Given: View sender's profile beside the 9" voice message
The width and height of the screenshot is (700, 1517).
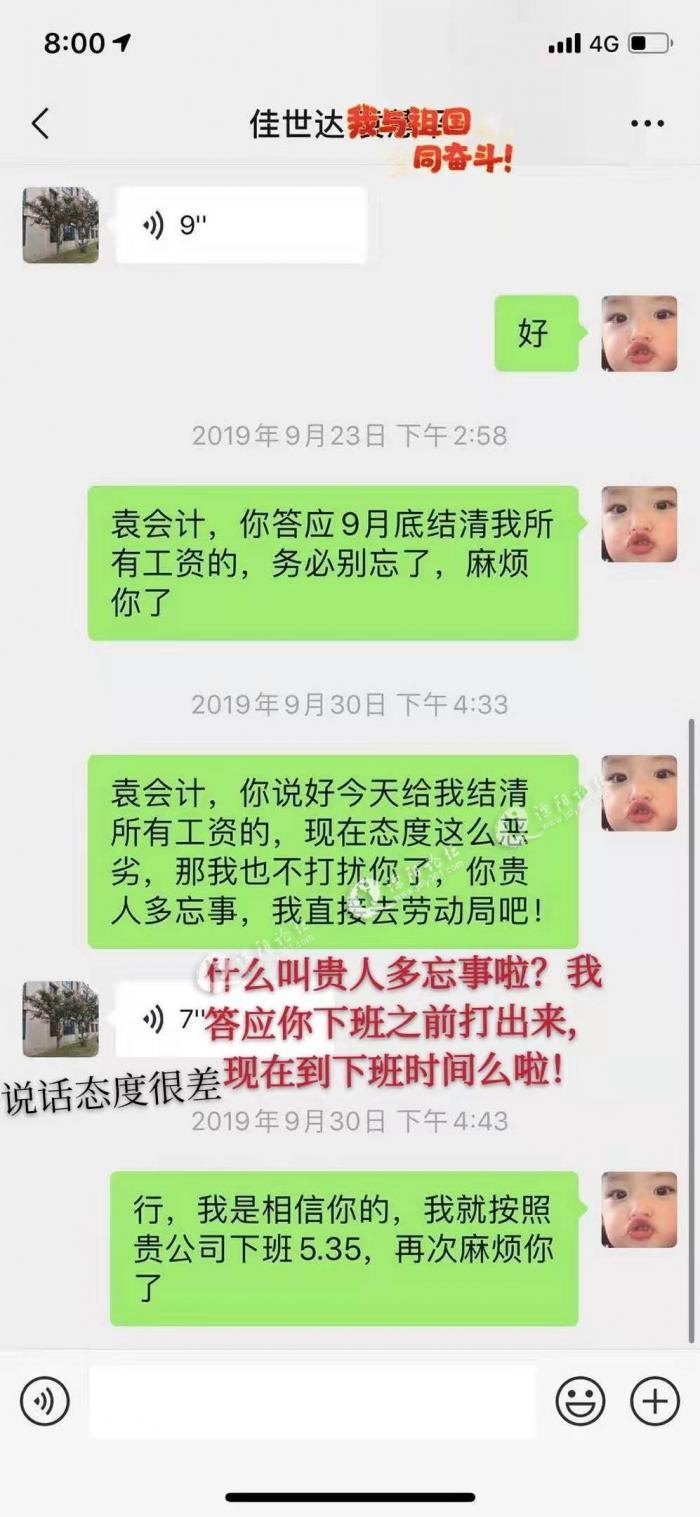Looking at the screenshot, I should click(61, 225).
